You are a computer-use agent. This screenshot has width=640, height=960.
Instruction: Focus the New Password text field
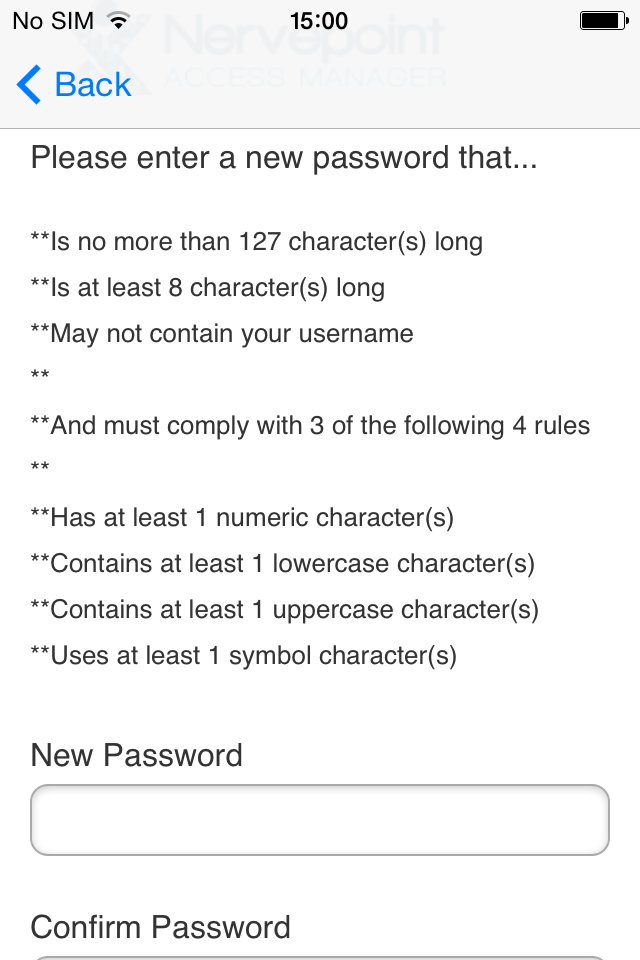click(320, 820)
